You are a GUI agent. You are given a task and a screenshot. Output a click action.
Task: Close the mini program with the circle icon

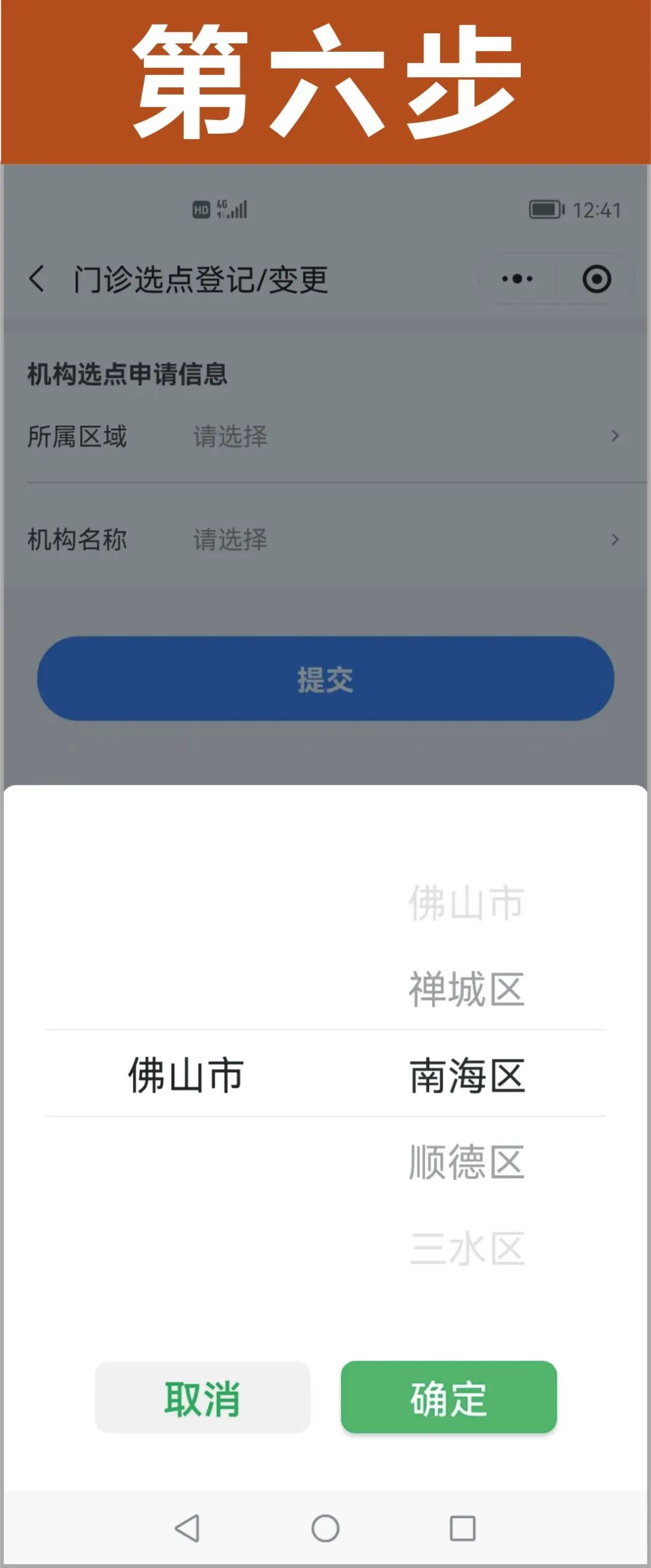(596, 280)
